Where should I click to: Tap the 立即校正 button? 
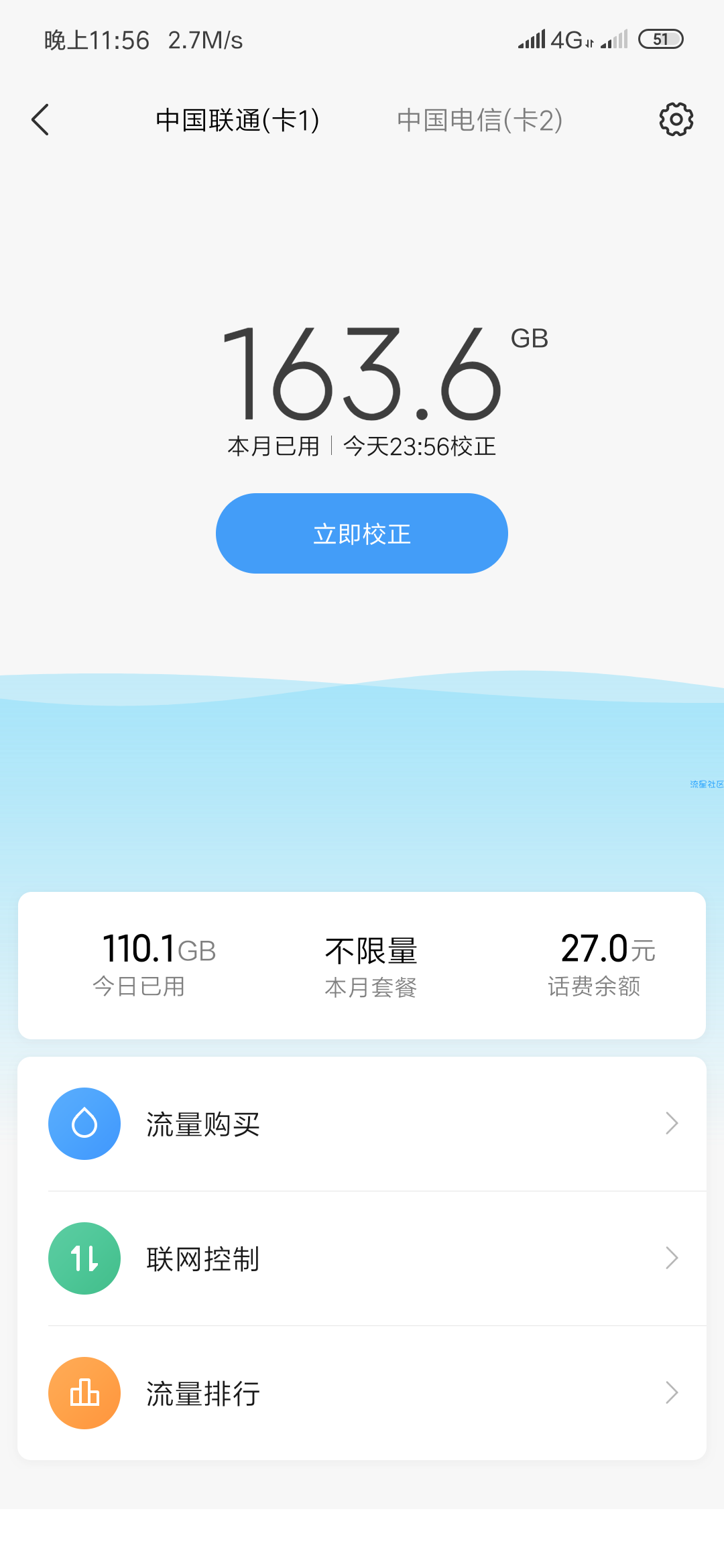pos(362,533)
